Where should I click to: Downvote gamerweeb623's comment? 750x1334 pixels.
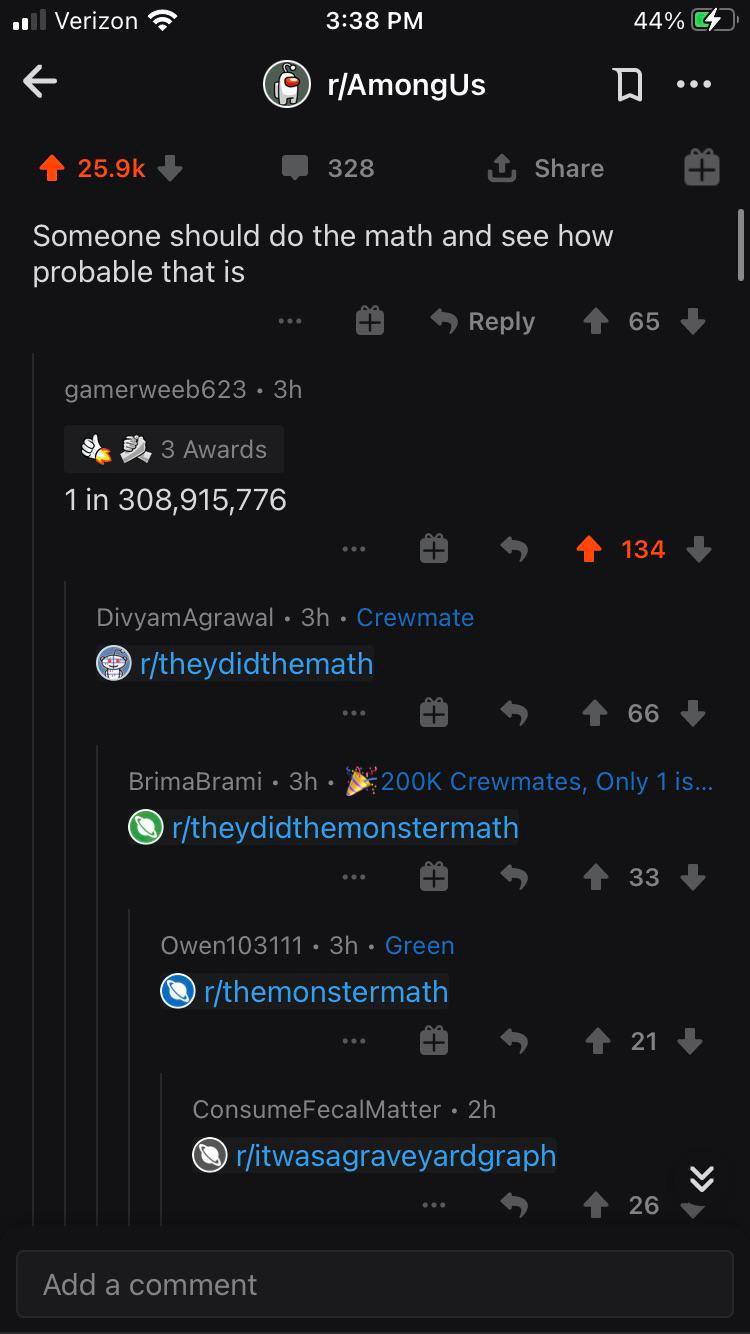(698, 549)
